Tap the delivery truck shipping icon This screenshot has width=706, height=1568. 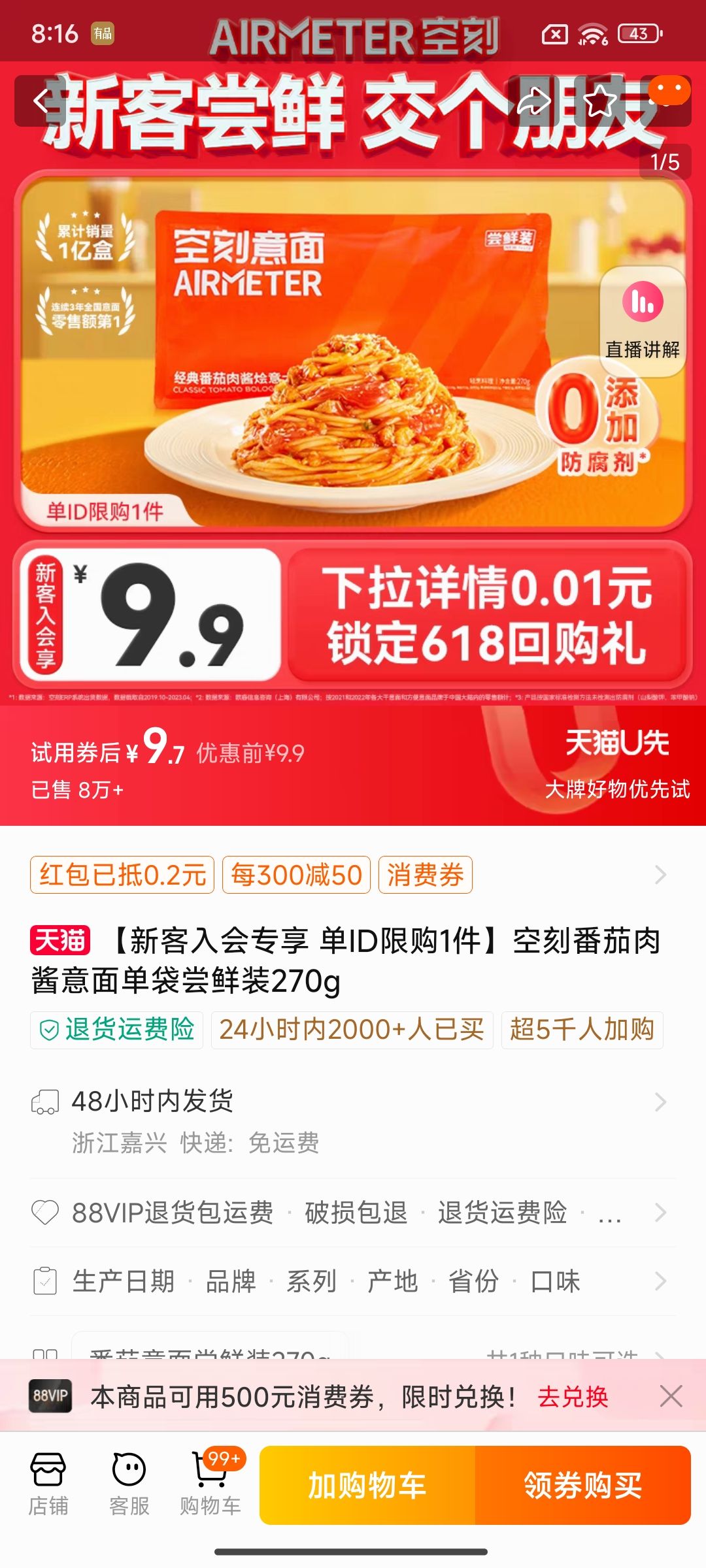pos(44,1101)
